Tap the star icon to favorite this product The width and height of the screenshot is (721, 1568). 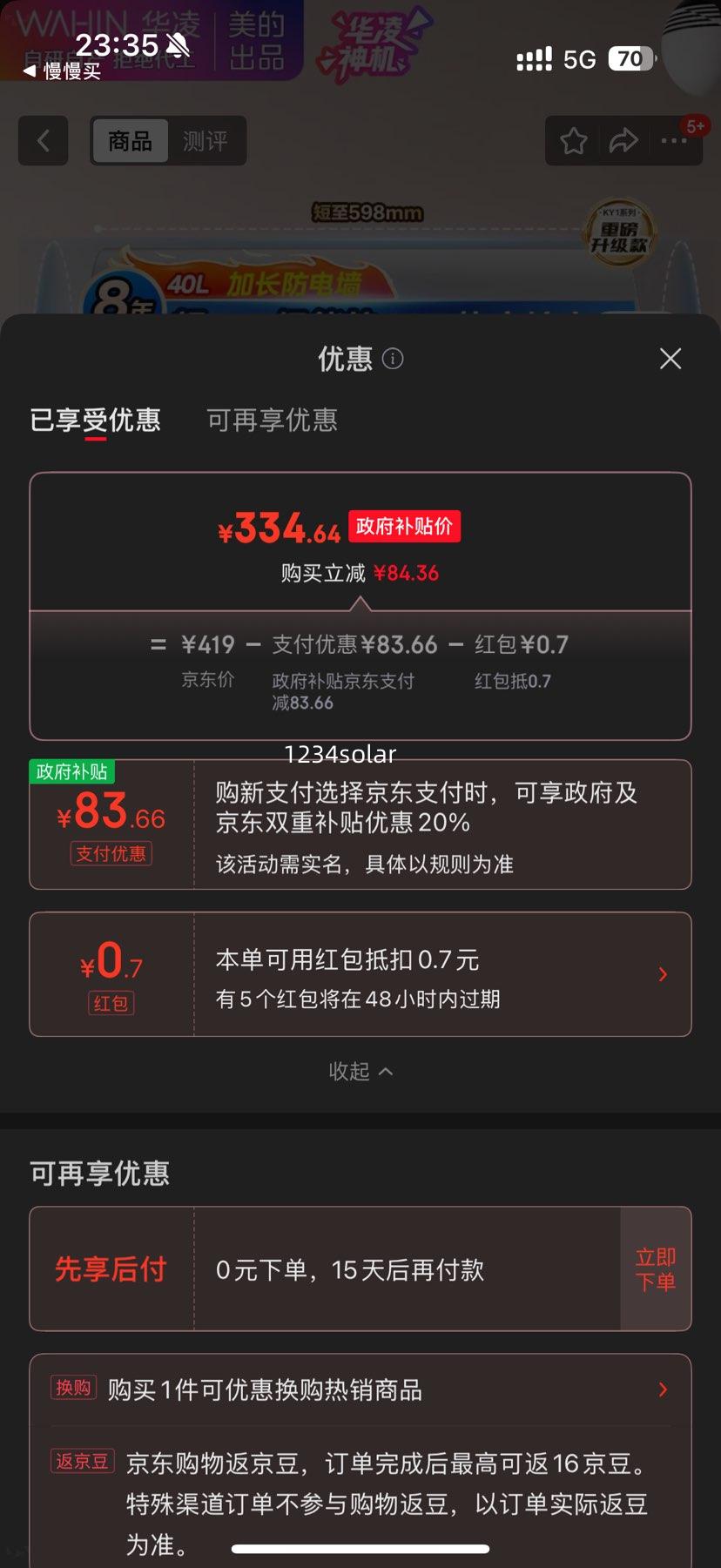click(573, 141)
